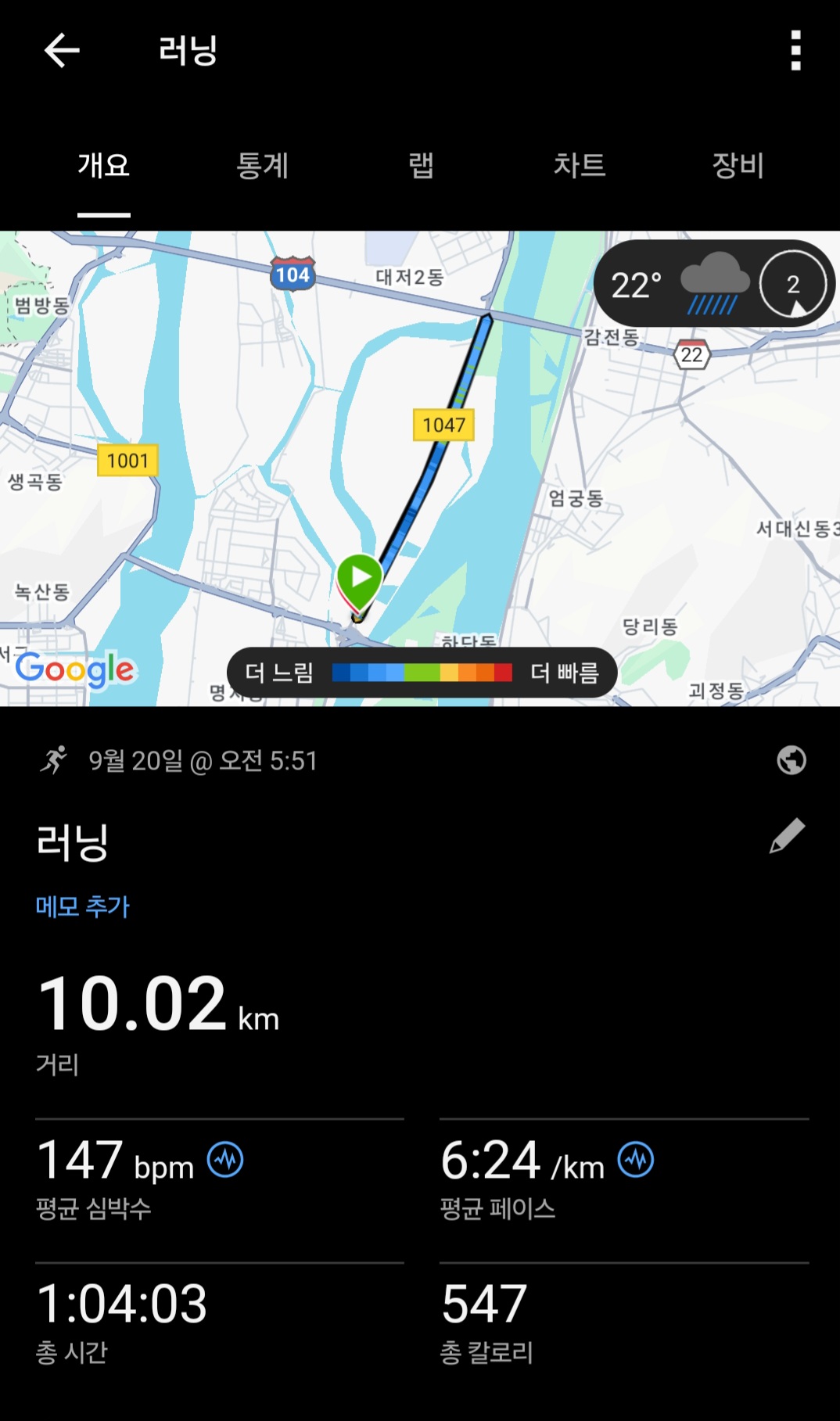Switch to the 통계 tab
840x1421 pixels.
pos(263,166)
